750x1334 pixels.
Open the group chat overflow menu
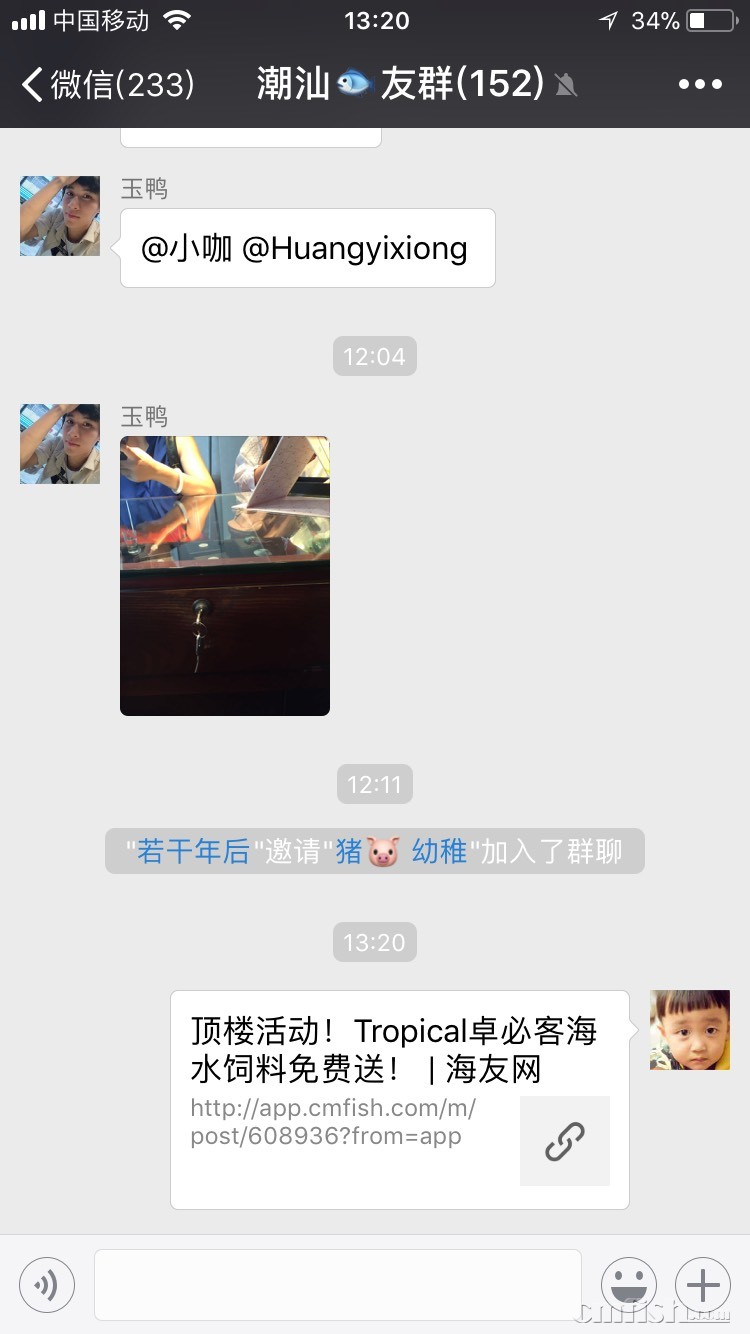(x=699, y=84)
